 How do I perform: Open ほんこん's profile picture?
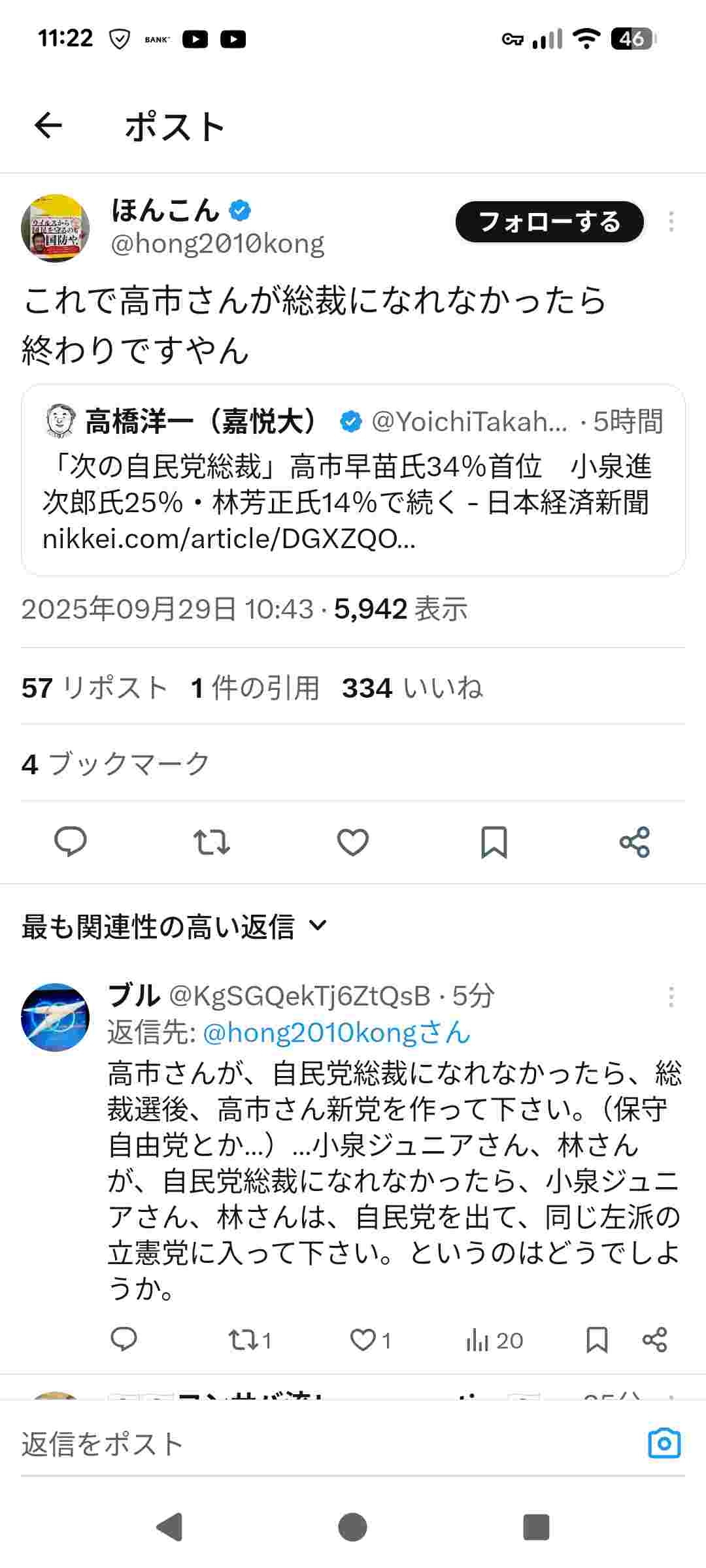(55, 228)
